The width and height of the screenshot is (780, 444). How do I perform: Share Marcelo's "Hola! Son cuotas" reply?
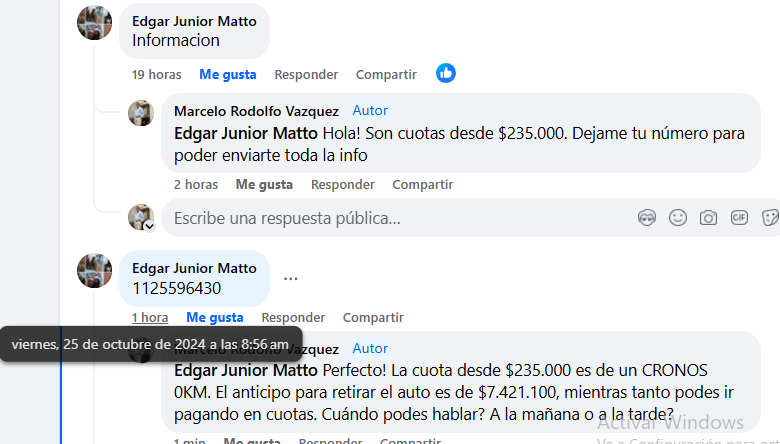point(422,184)
